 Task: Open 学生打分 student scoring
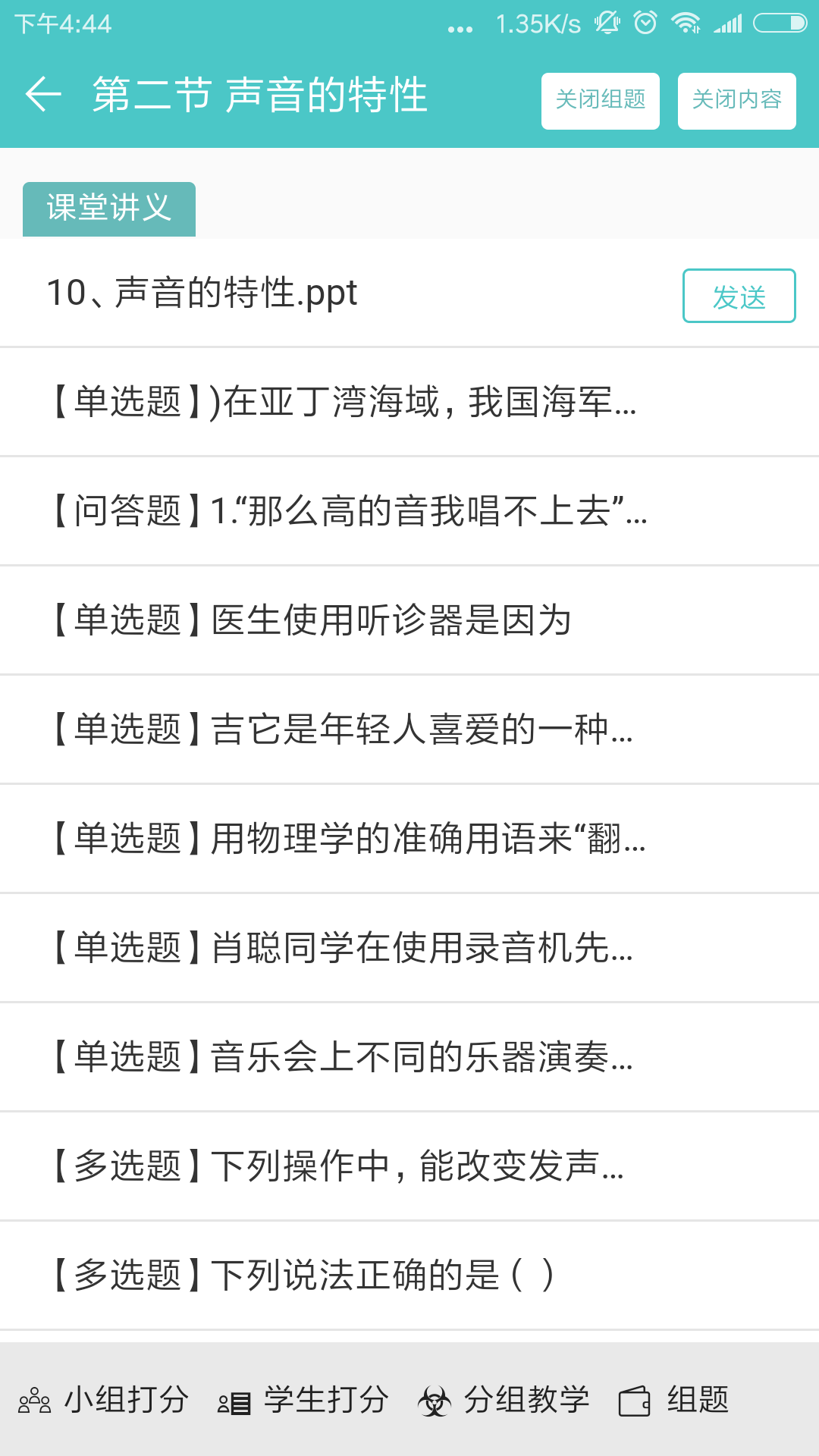(303, 1400)
